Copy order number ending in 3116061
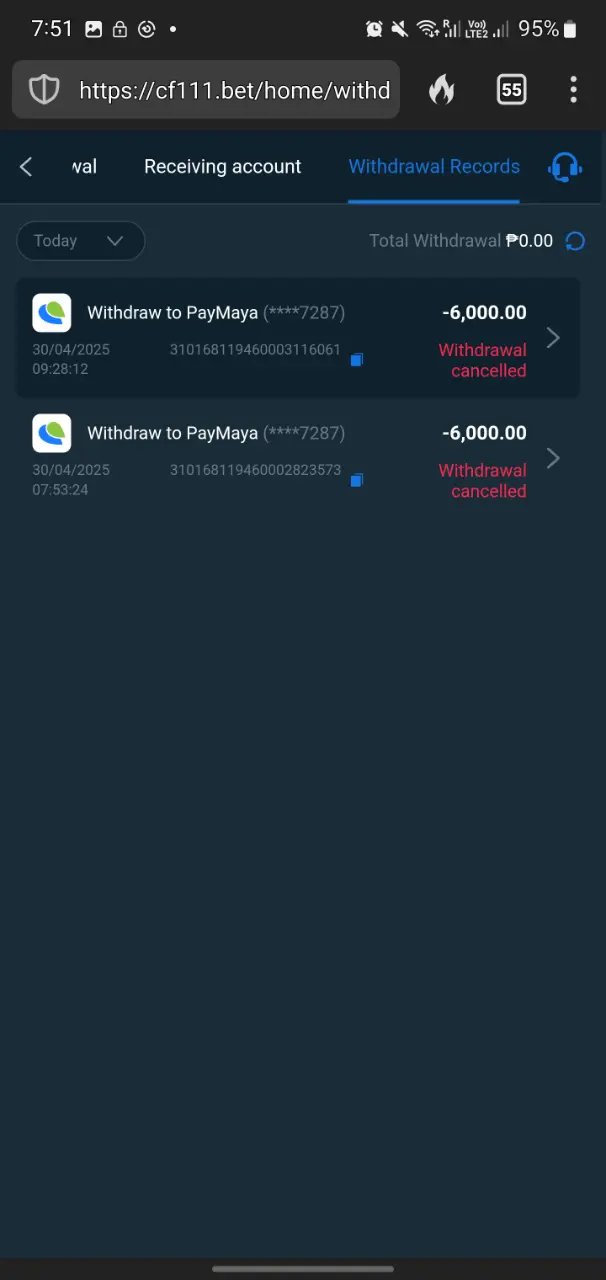The width and height of the screenshot is (606, 1280). pos(356,359)
